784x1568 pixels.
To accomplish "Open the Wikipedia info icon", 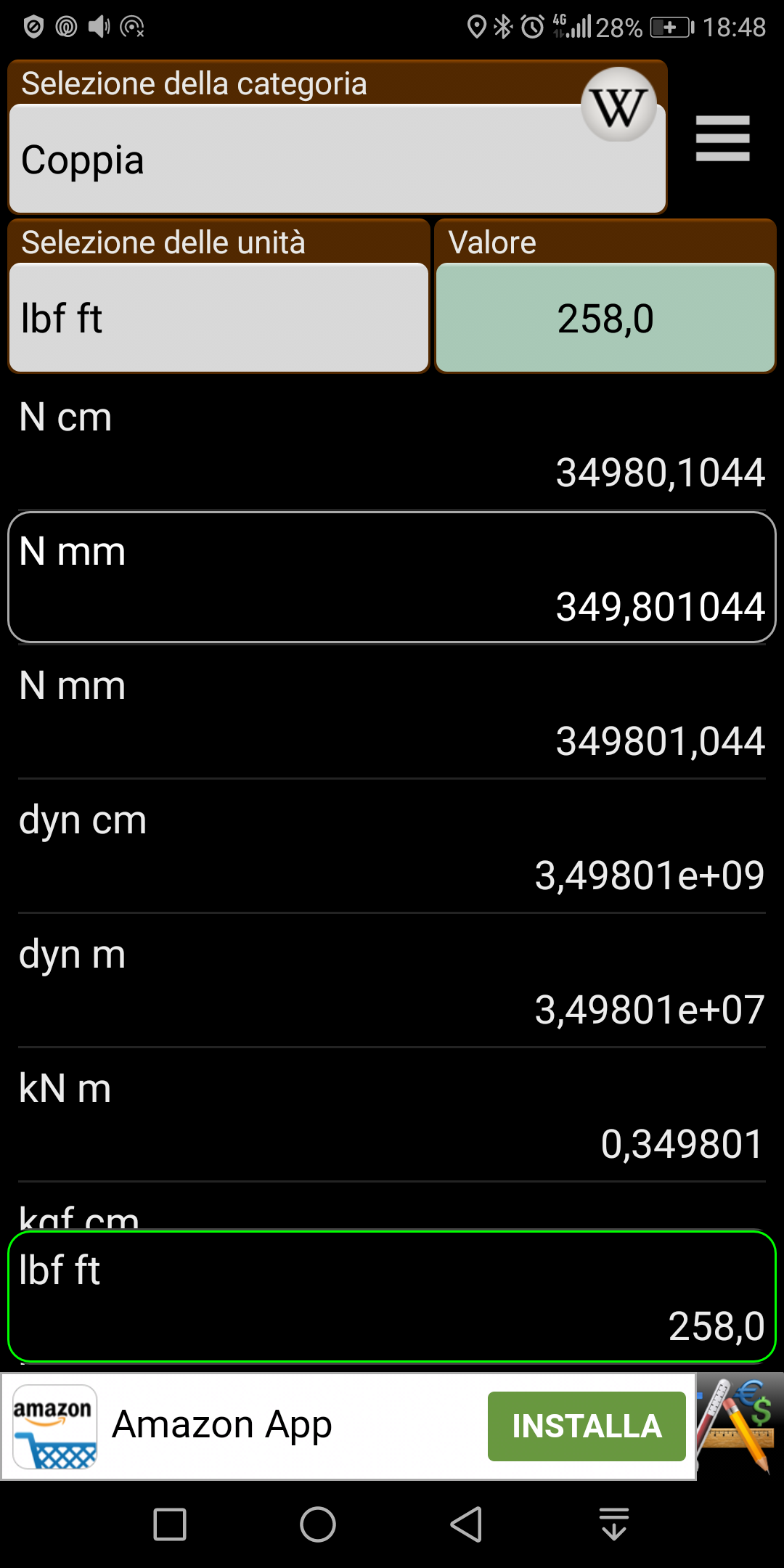I will click(618, 105).
